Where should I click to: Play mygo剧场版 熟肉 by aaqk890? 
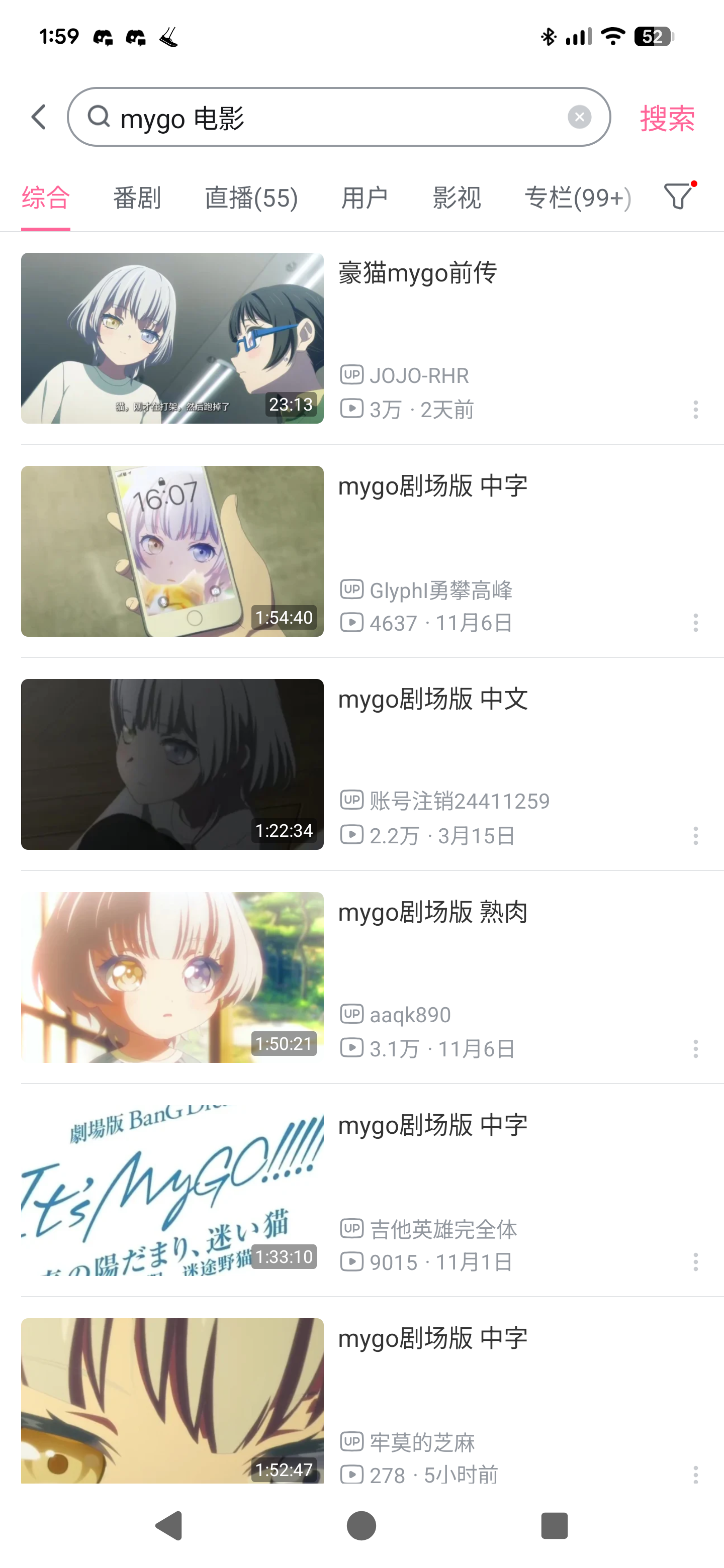tap(172, 977)
